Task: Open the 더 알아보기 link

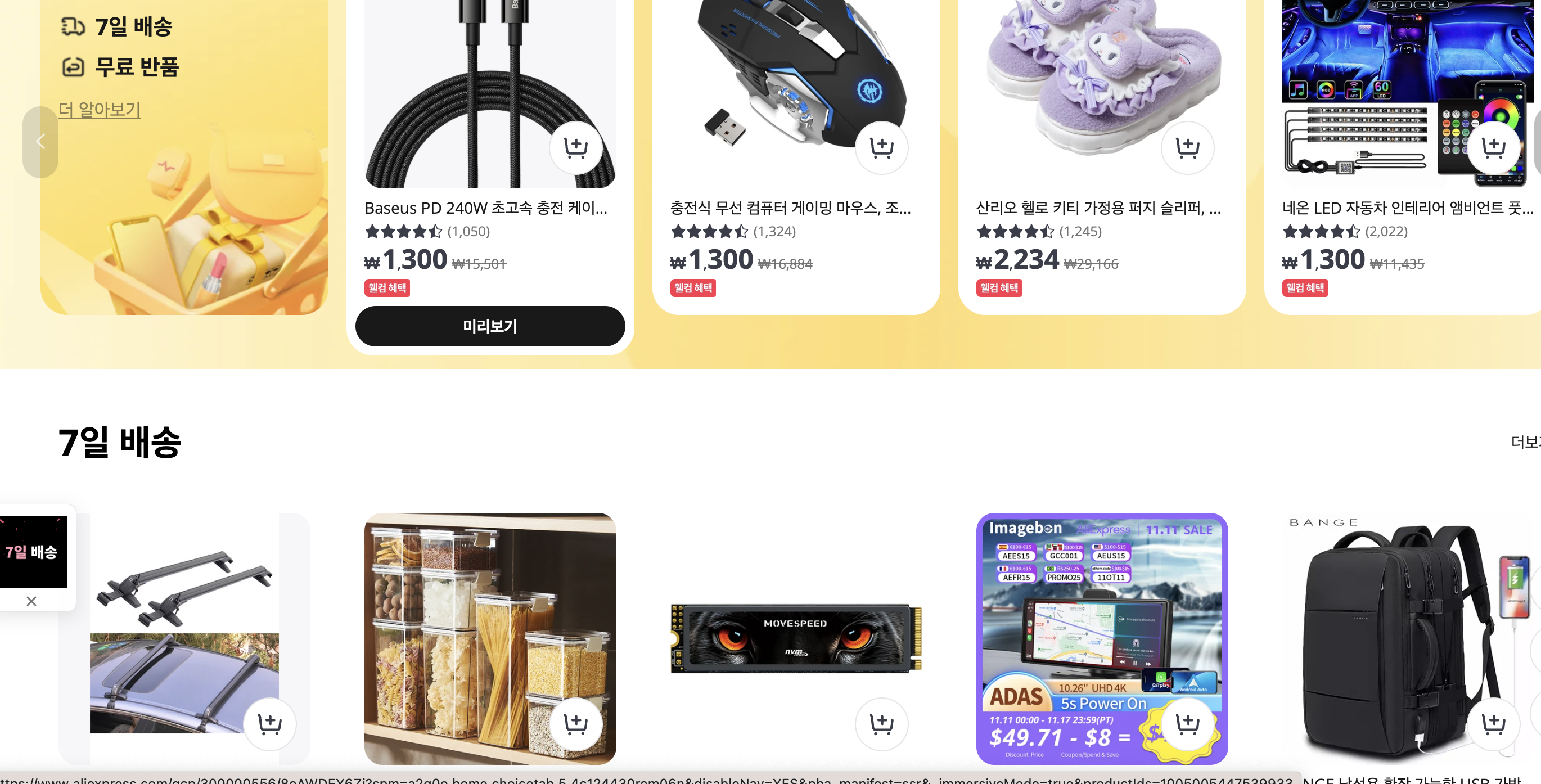Action: 100,110
